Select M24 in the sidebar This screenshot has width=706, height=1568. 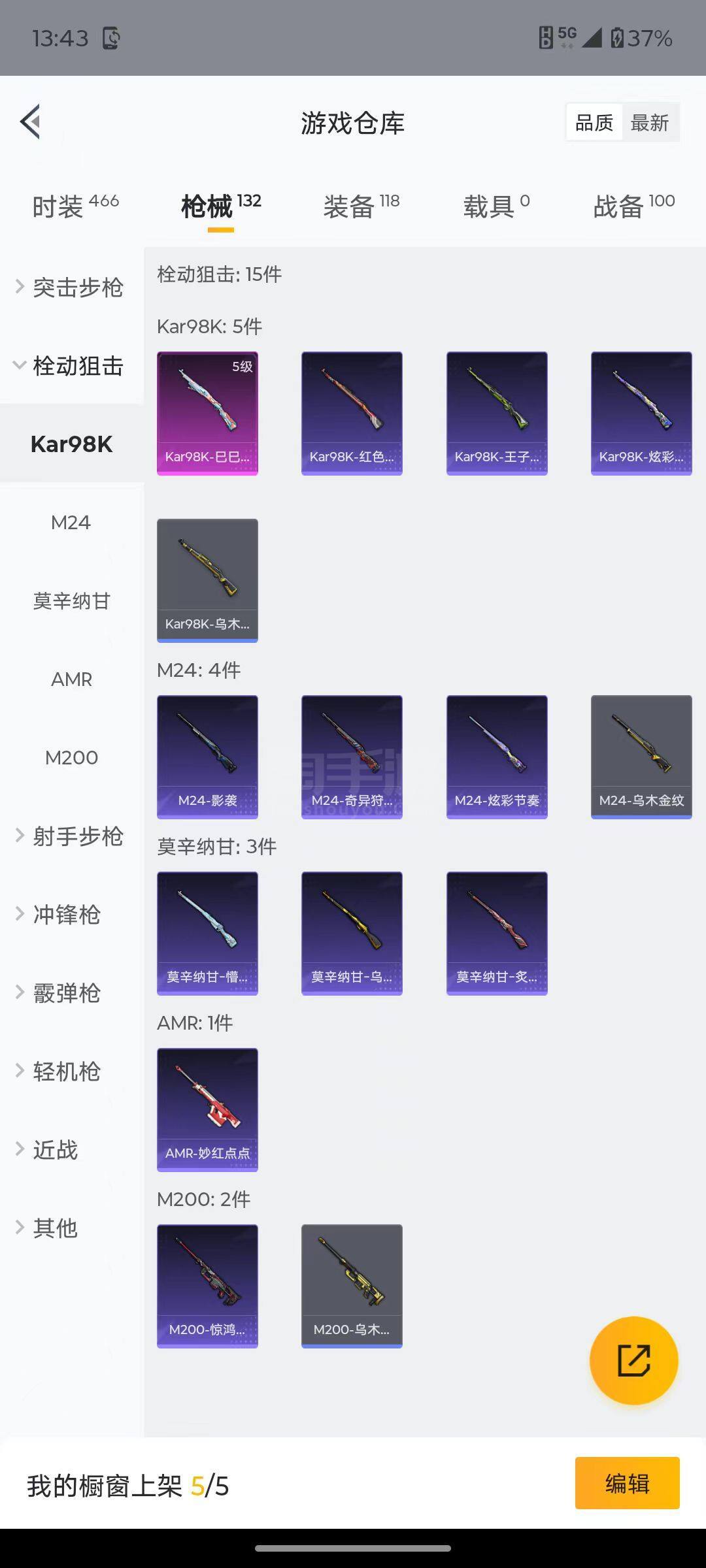71,523
